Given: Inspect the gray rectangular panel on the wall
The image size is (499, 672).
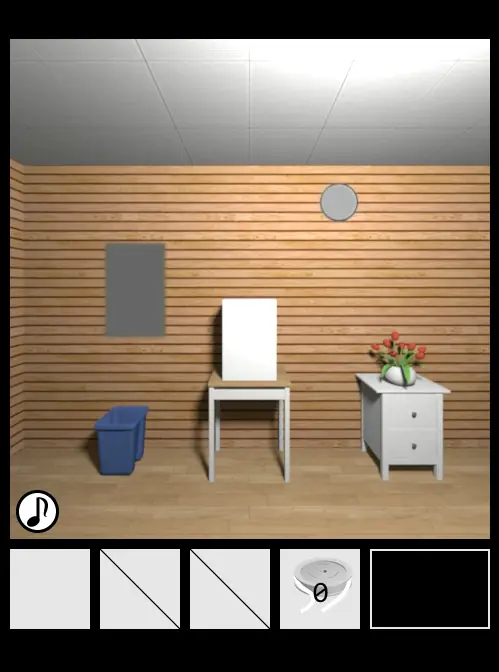Looking at the screenshot, I should coord(135,290).
